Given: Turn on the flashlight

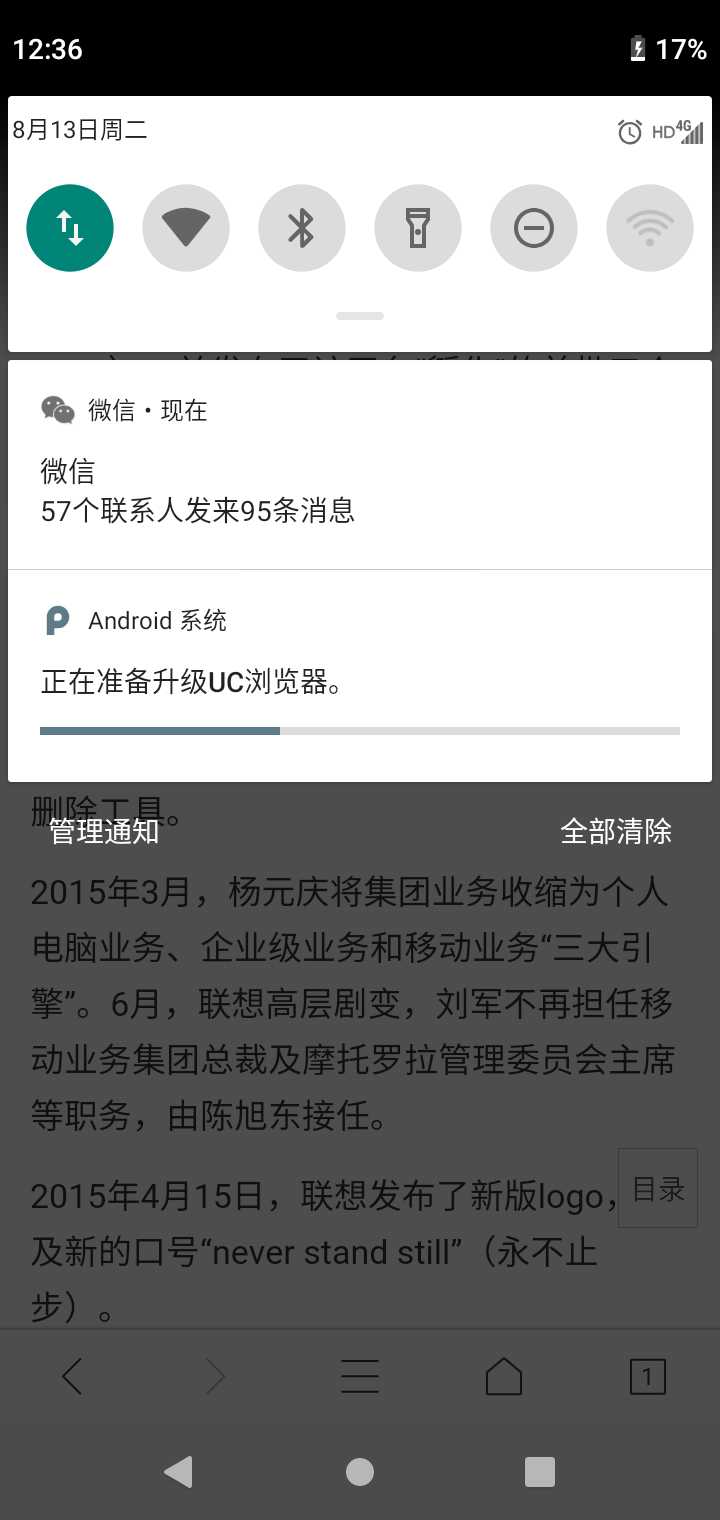Looking at the screenshot, I should coord(418,228).
